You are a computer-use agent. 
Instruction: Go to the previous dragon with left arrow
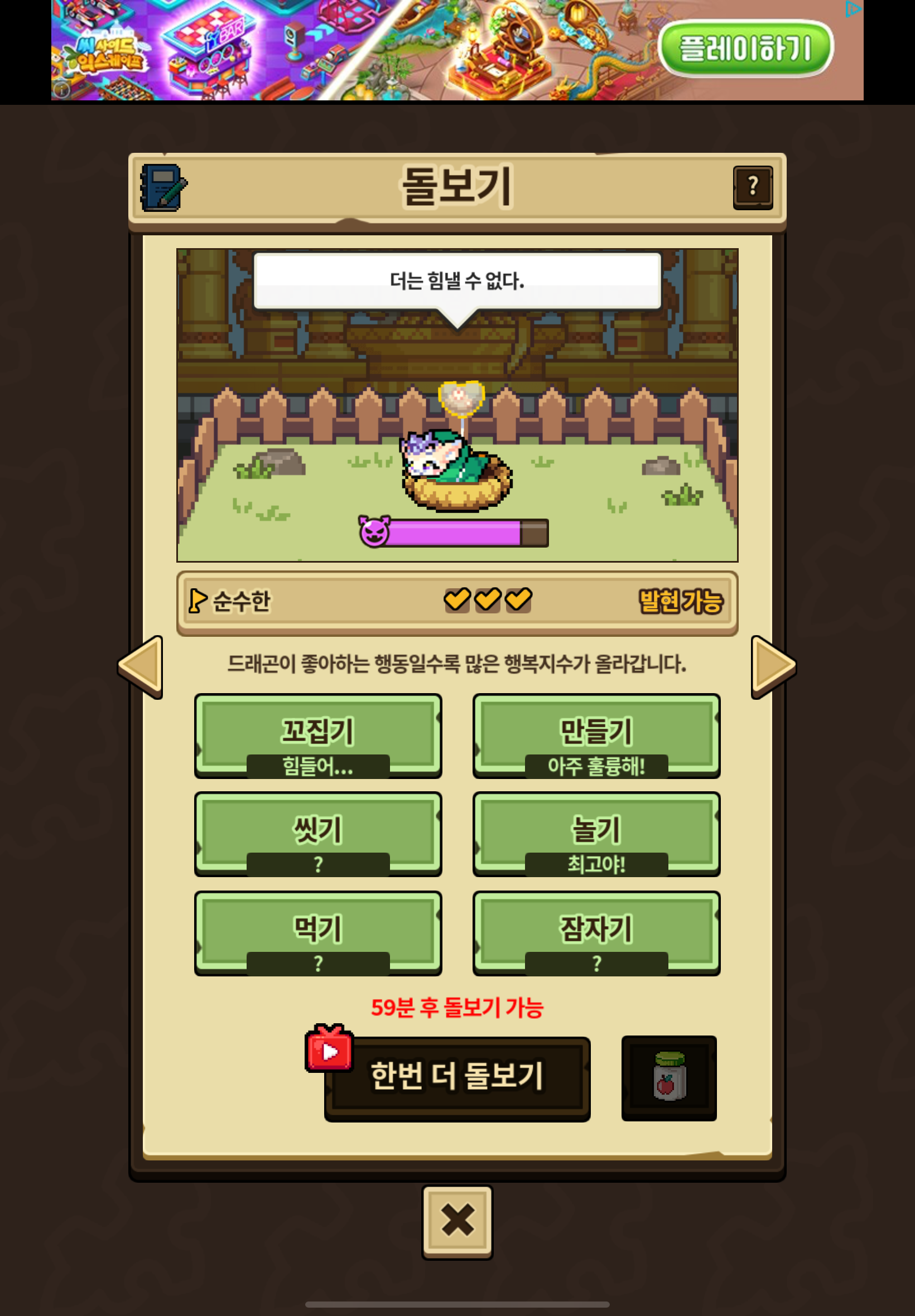coord(141,666)
